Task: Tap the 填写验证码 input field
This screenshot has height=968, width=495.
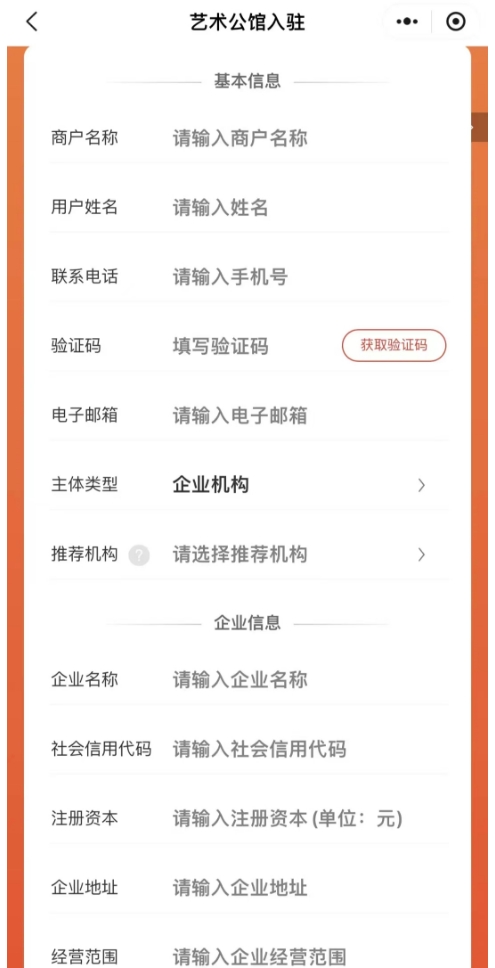Action: click(x=253, y=346)
